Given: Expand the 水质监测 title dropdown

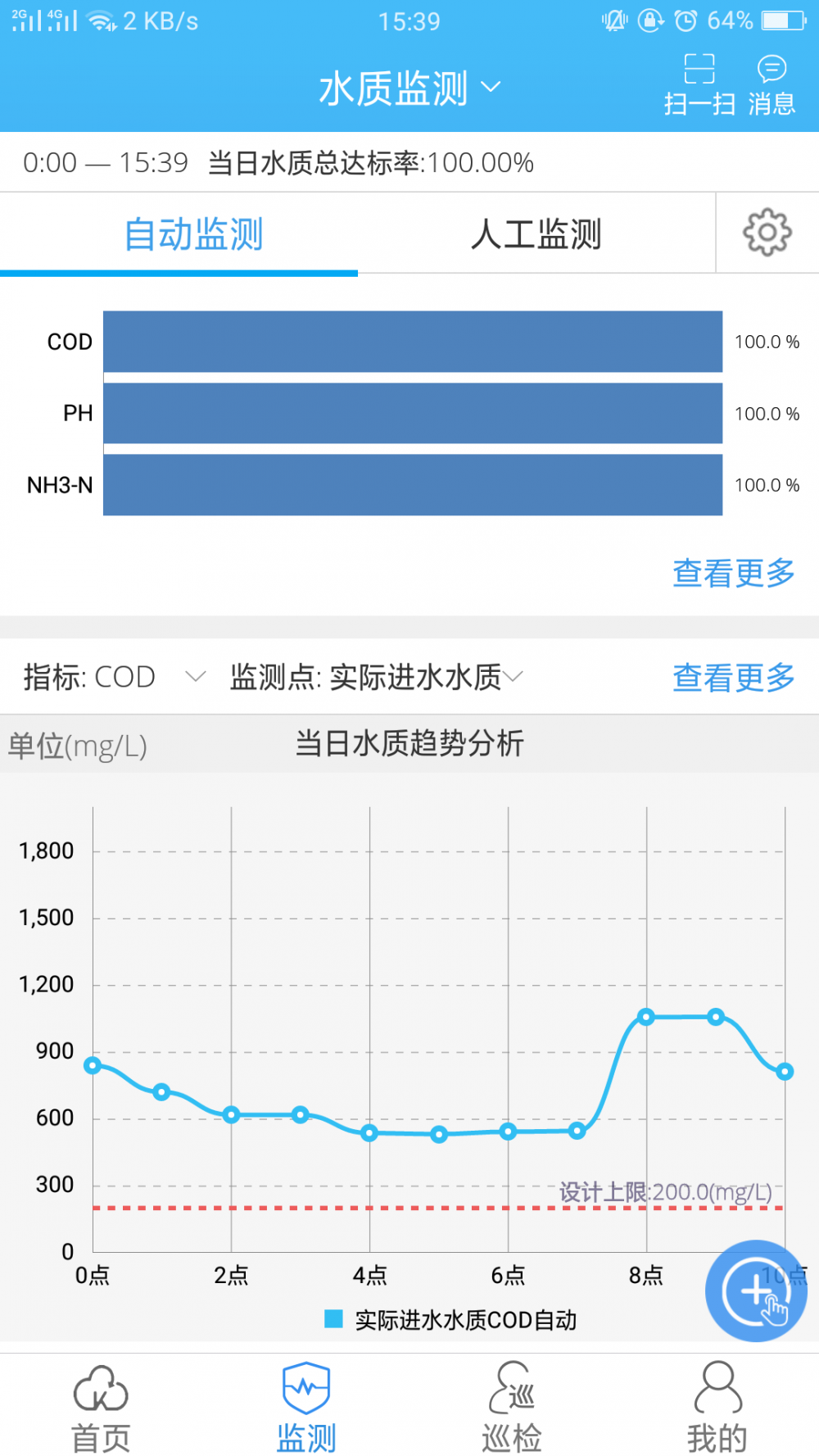Looking at the screenshot, I should [409, 88].
